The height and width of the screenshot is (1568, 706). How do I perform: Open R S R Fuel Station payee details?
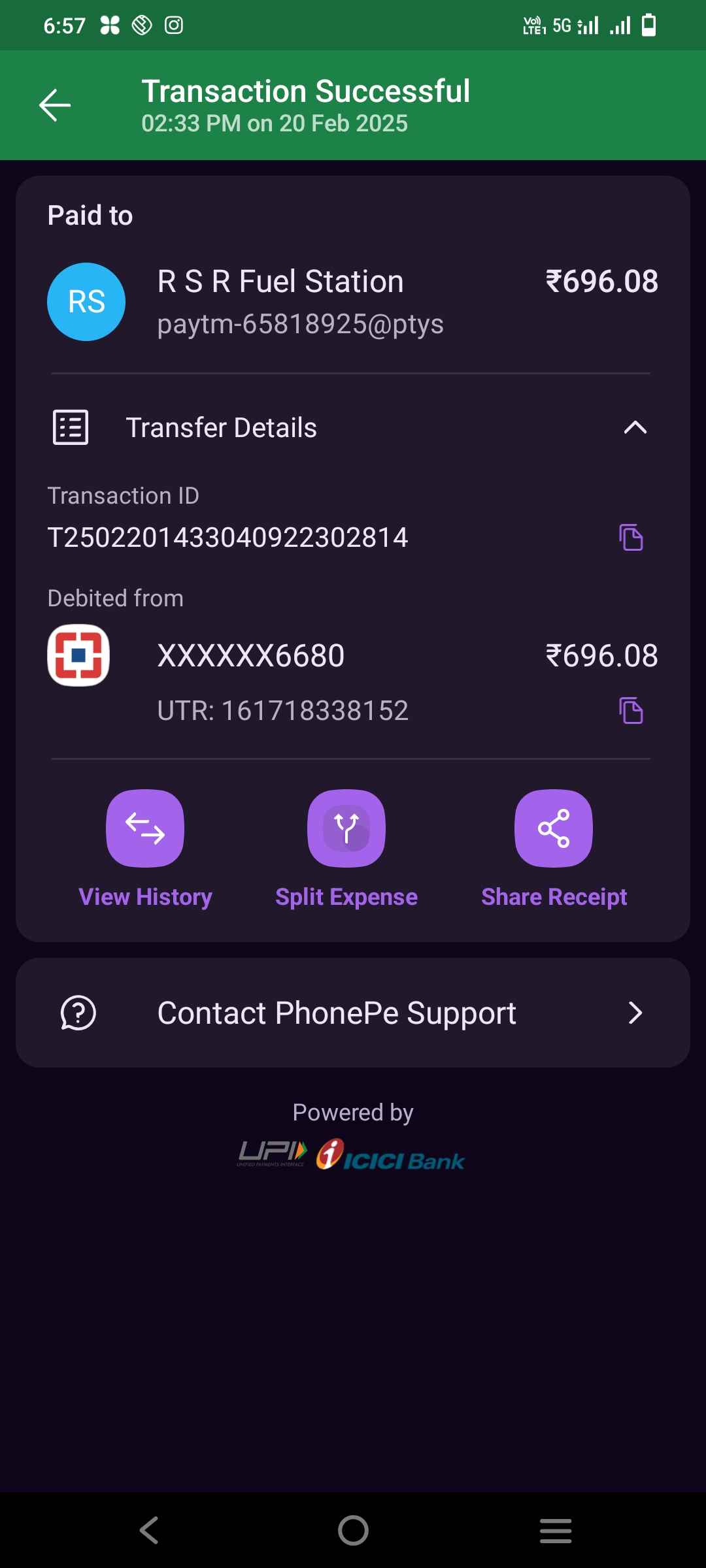coord(353,302)
